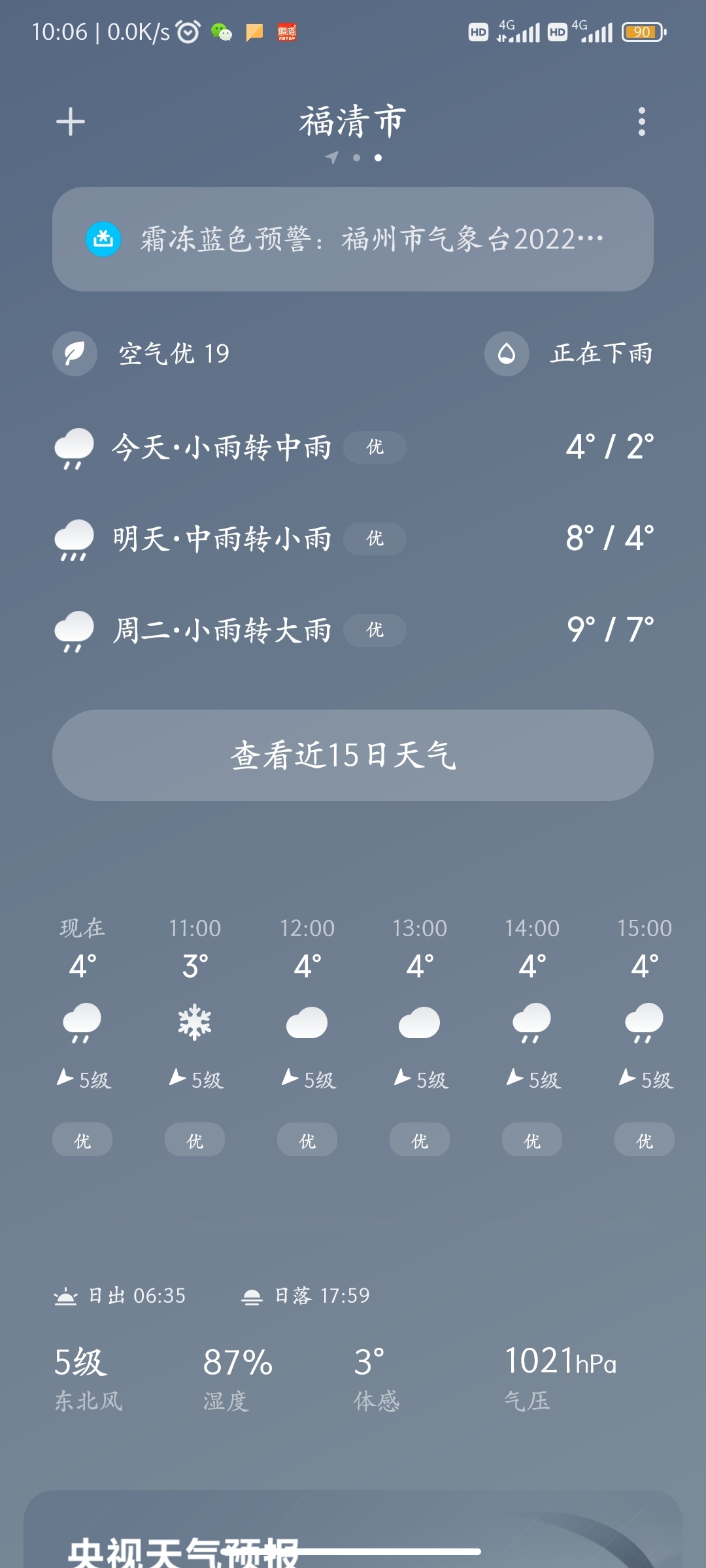Screen dimensions: 706x1568
Task: Open the three-dot overflow menu
Action: 641,122
